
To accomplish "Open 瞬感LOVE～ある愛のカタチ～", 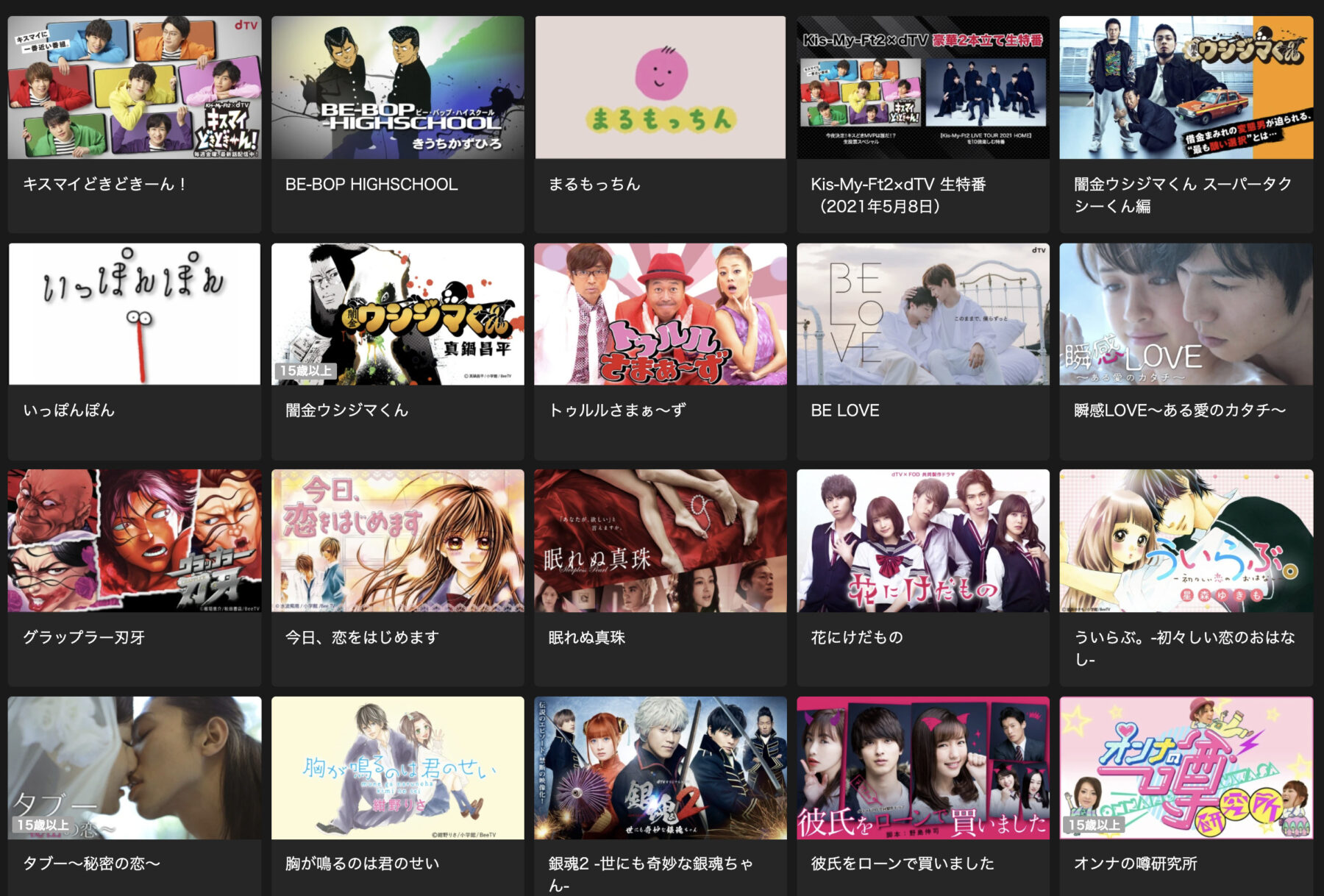I will coord(1186,315).
